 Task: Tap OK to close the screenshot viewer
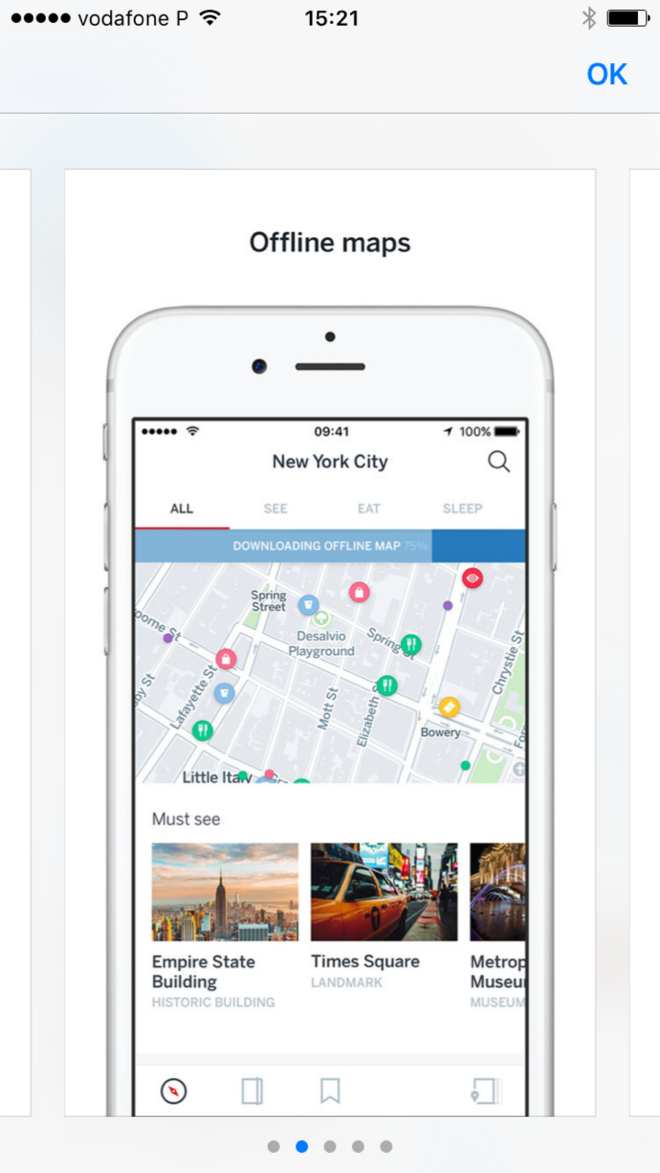click(x=607, y=74)
